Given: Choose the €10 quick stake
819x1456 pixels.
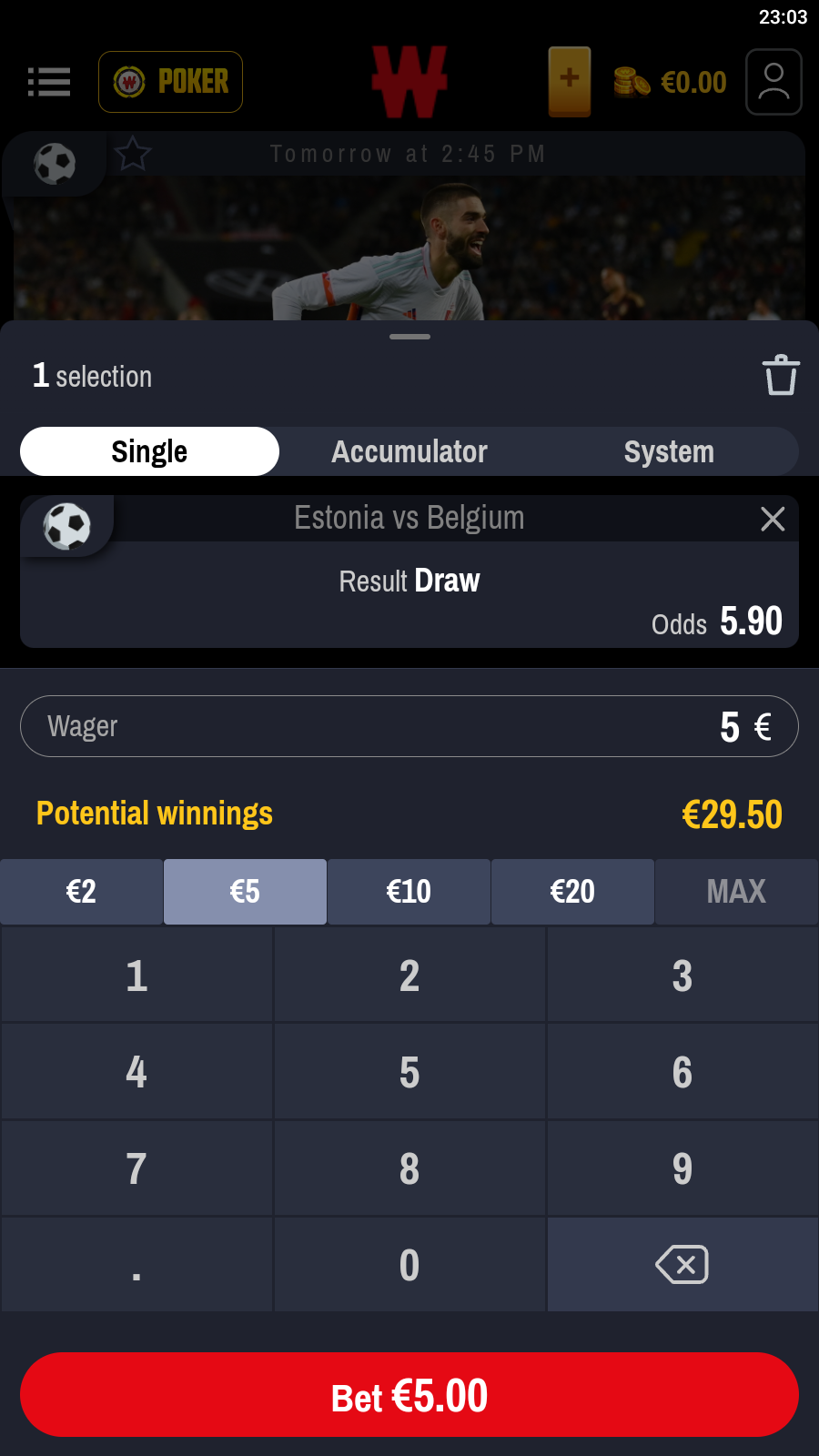Looking at the screenshot, I should (x=409, y=892).
